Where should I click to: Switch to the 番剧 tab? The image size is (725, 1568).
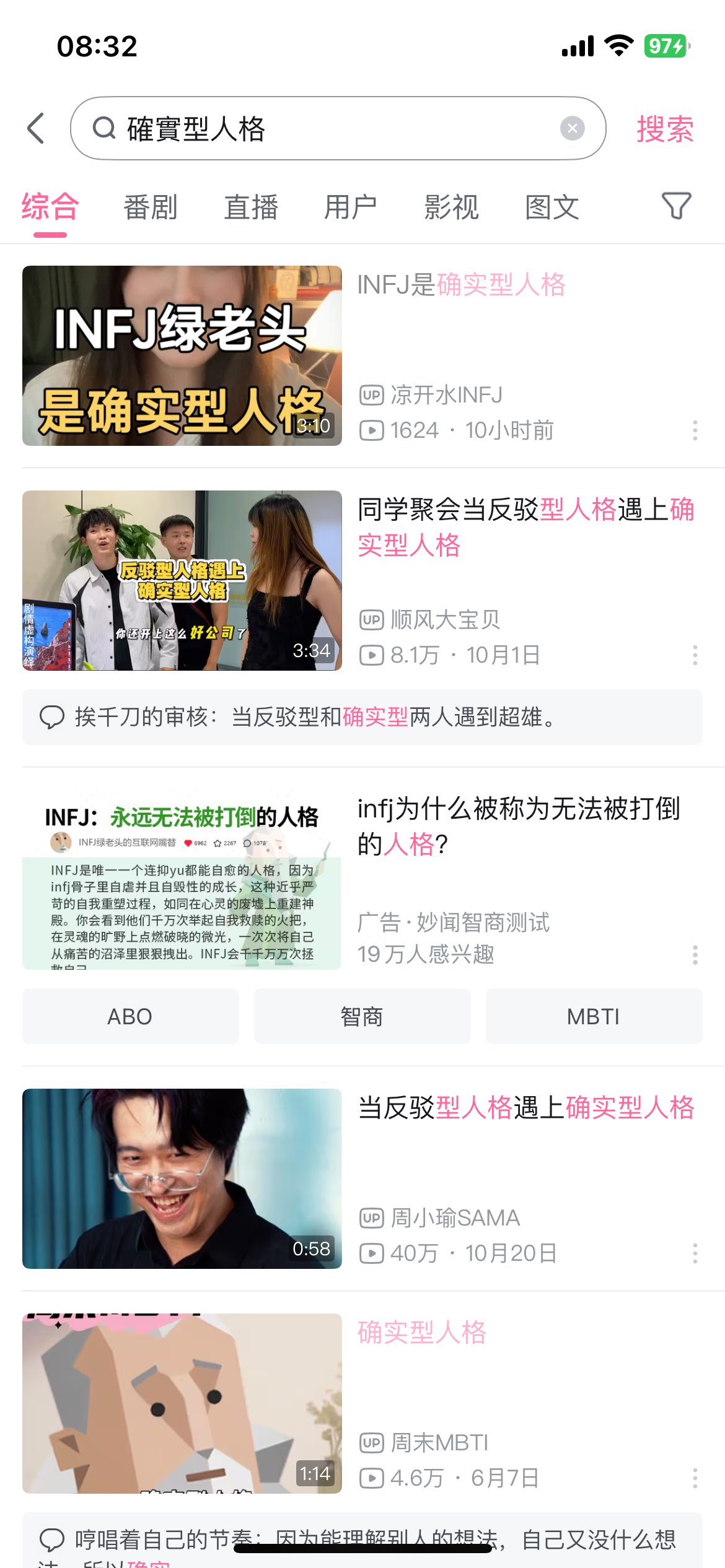151,207
